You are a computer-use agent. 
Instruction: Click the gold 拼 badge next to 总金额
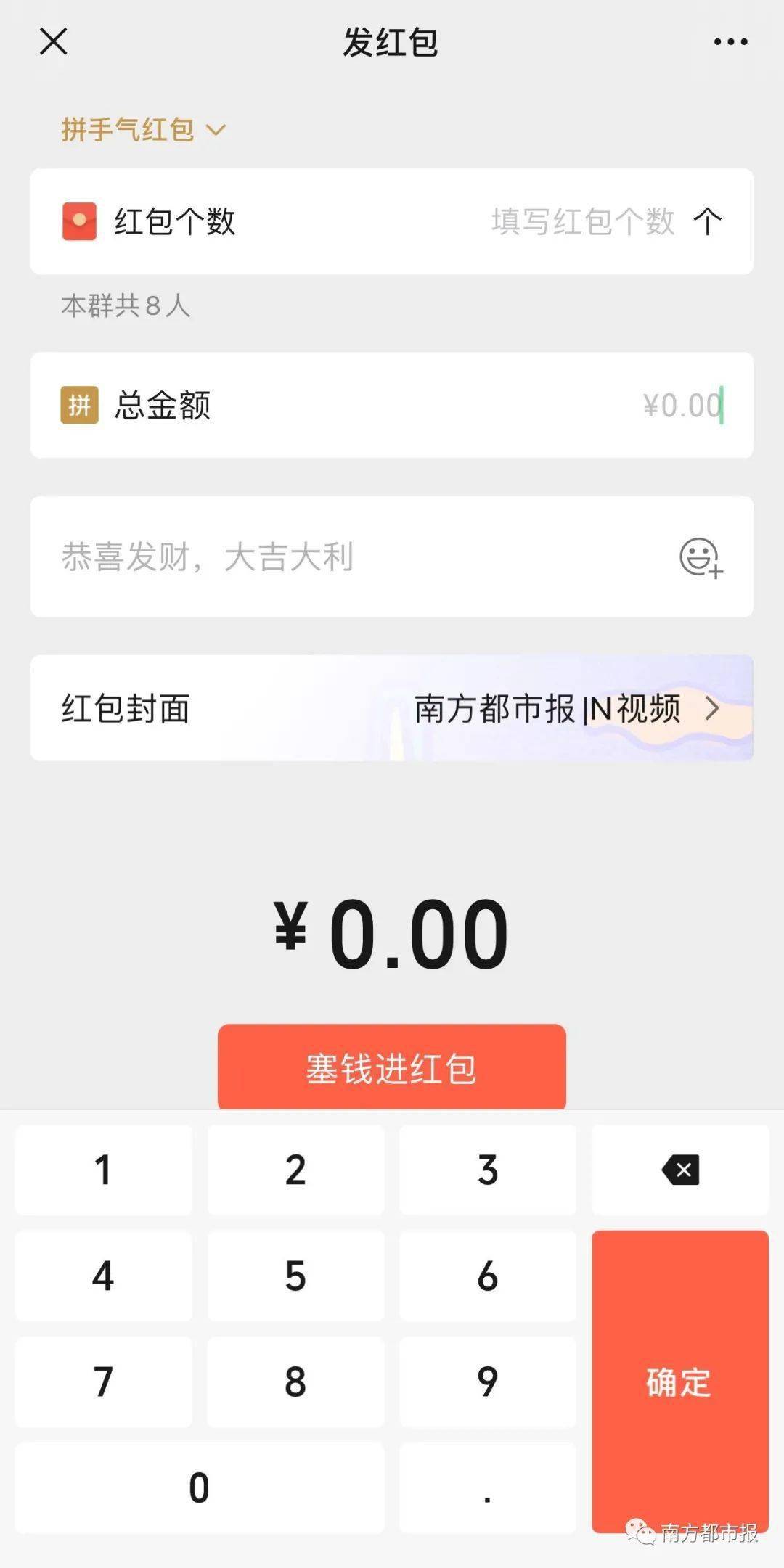click(80, 405)
